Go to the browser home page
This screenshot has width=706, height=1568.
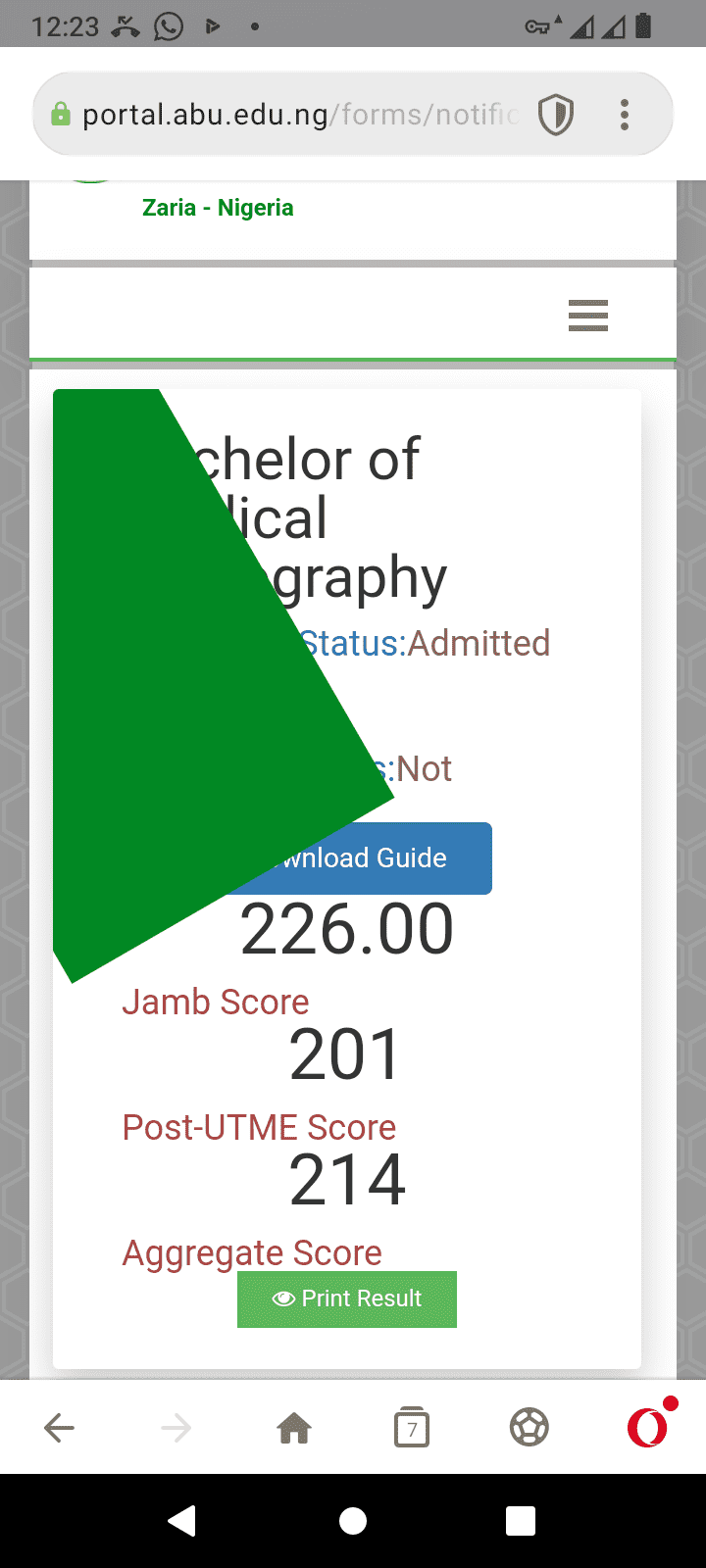click(x=294, y=1428)
